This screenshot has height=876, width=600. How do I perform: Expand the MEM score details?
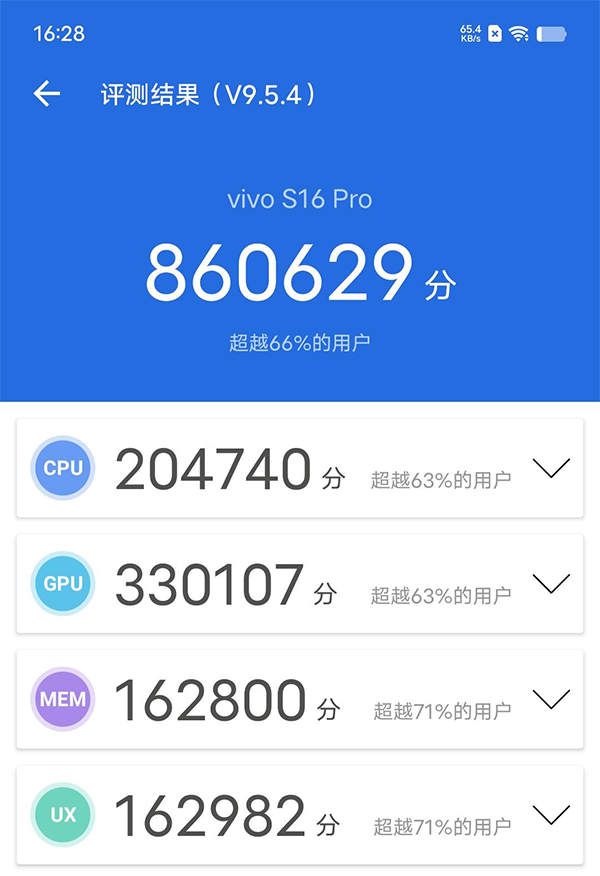tap(551, 699)
